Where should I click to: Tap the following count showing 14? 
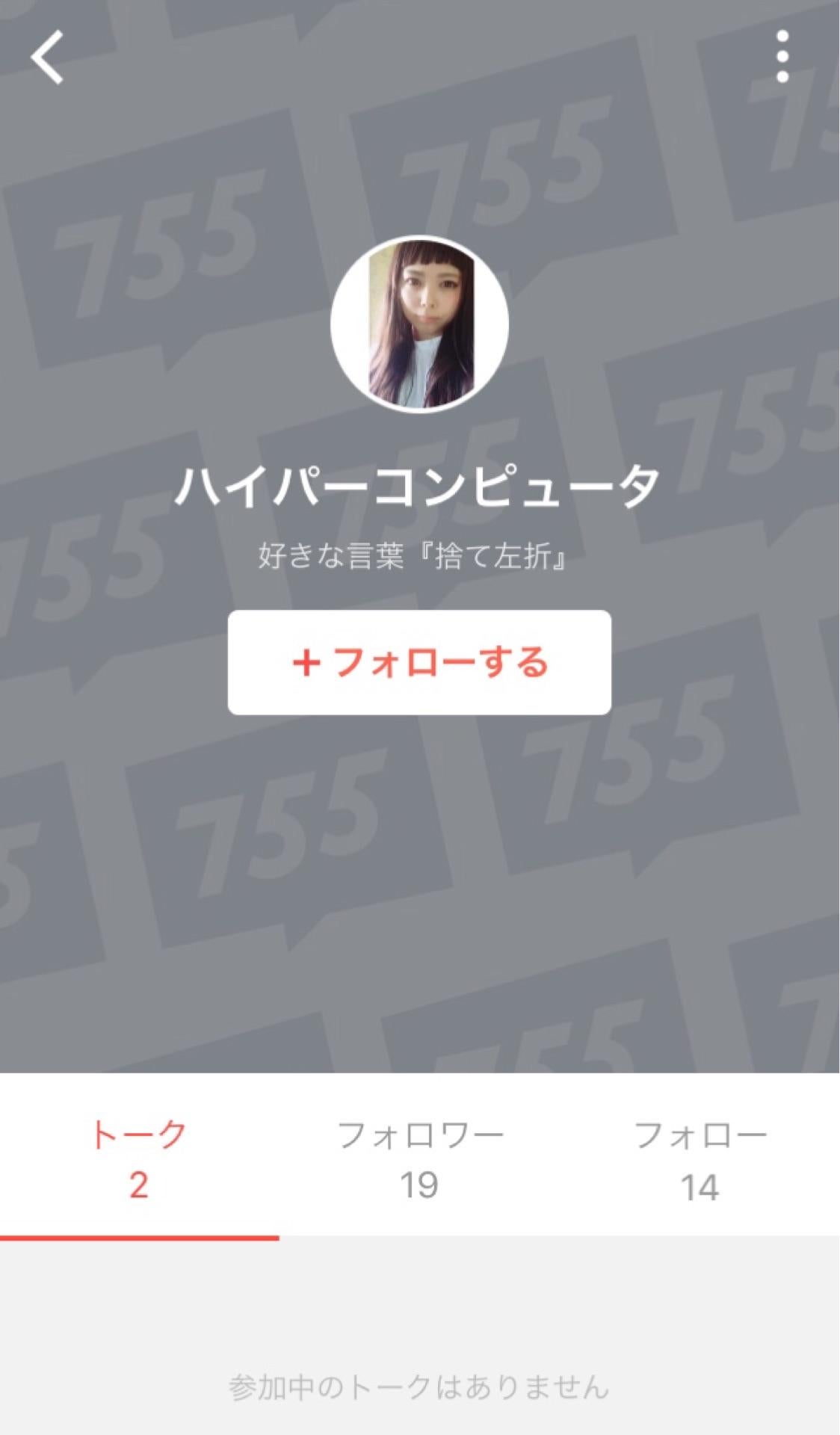700,1187
